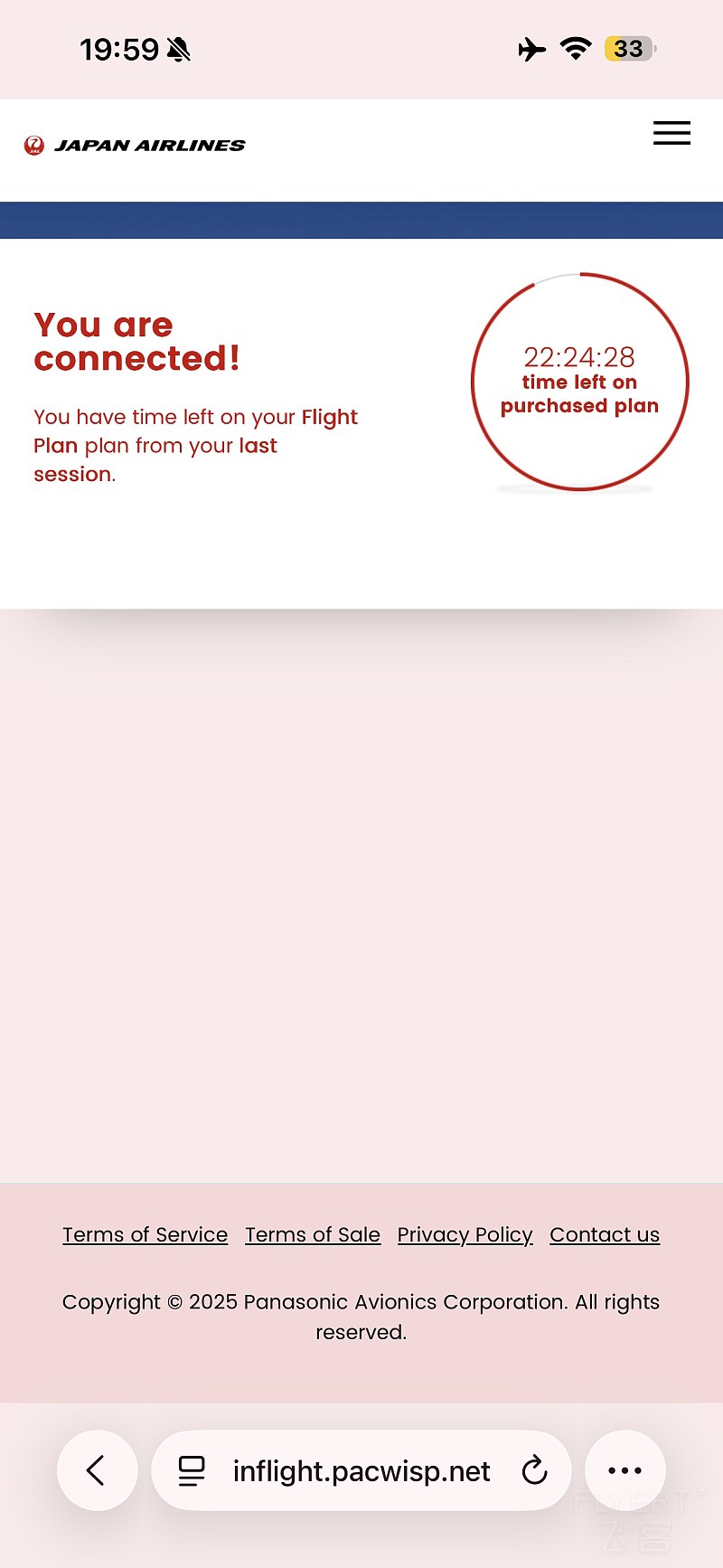Open the page settings icon in address bar
The height and width of the screenshot is (1568, 723).
192,1471
